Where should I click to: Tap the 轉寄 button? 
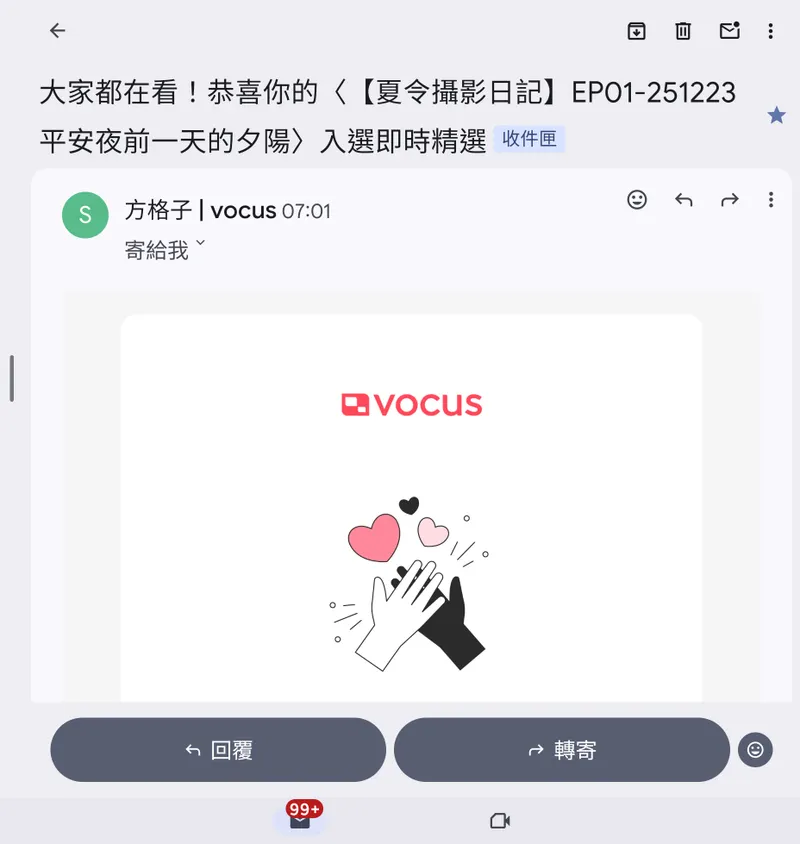click(x=561, y=750)
